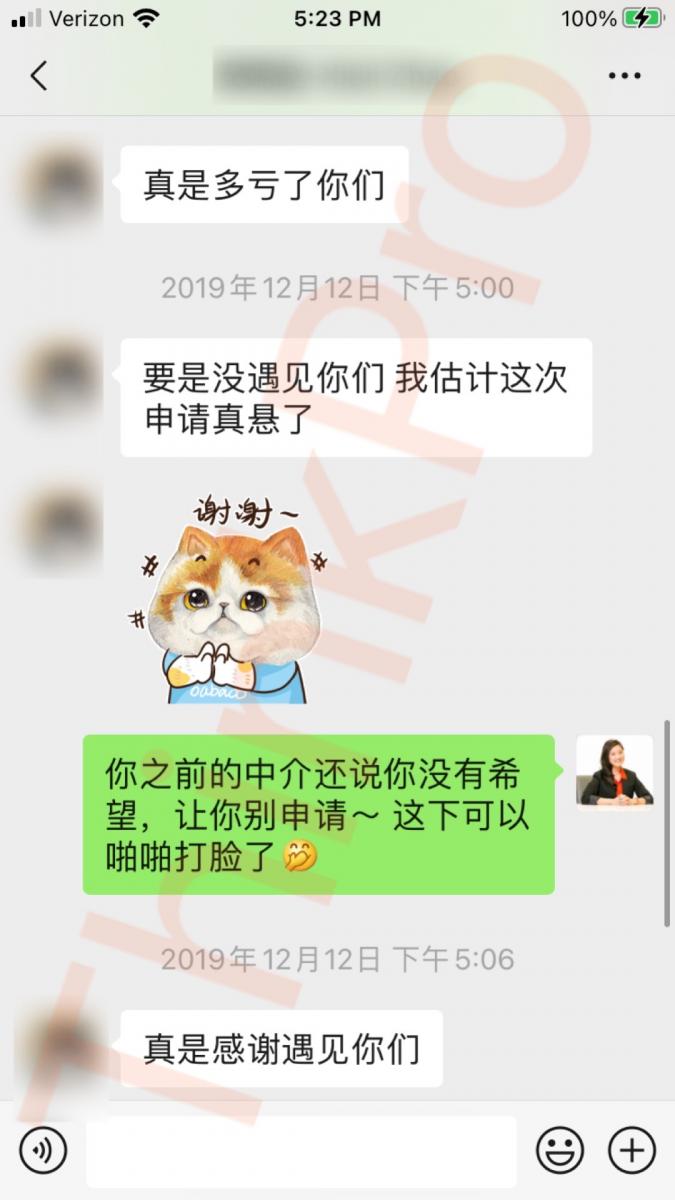This screenshot has height=1200, width=675.
Task: Open the thank-you cat sticker
Action: tap(230, 600)
